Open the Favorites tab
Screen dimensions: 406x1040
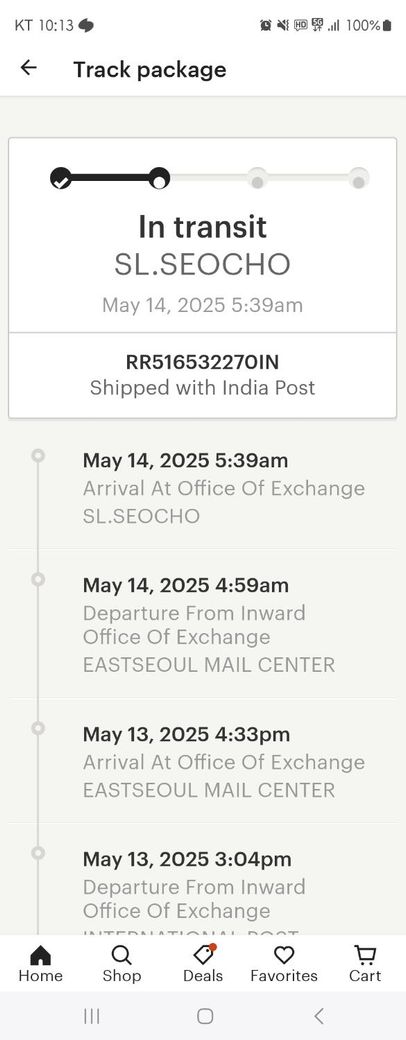[284, 964]
